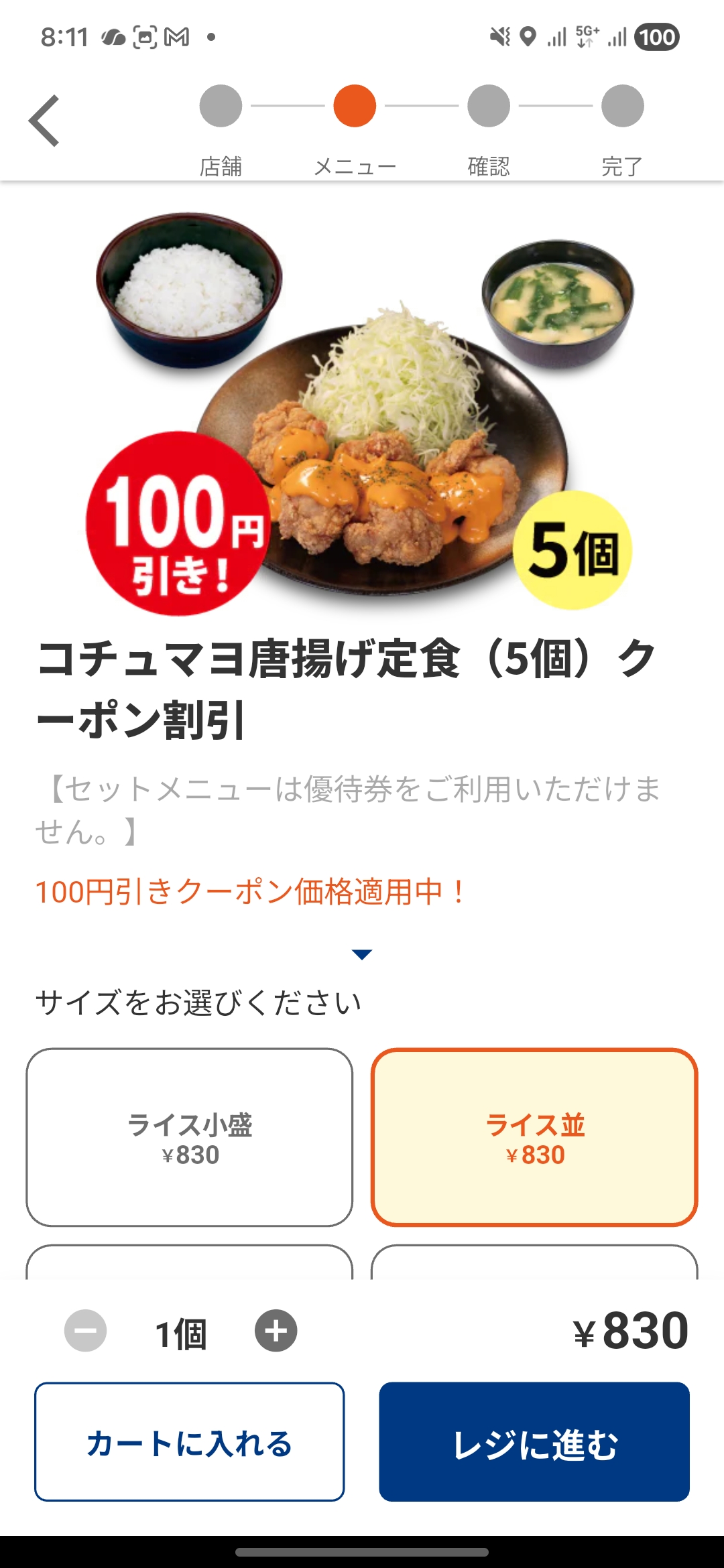Increase quantity with the plus button
Image resolution: width=724 pixels, height=1568 pixels.
click(x=276, y=1331)
